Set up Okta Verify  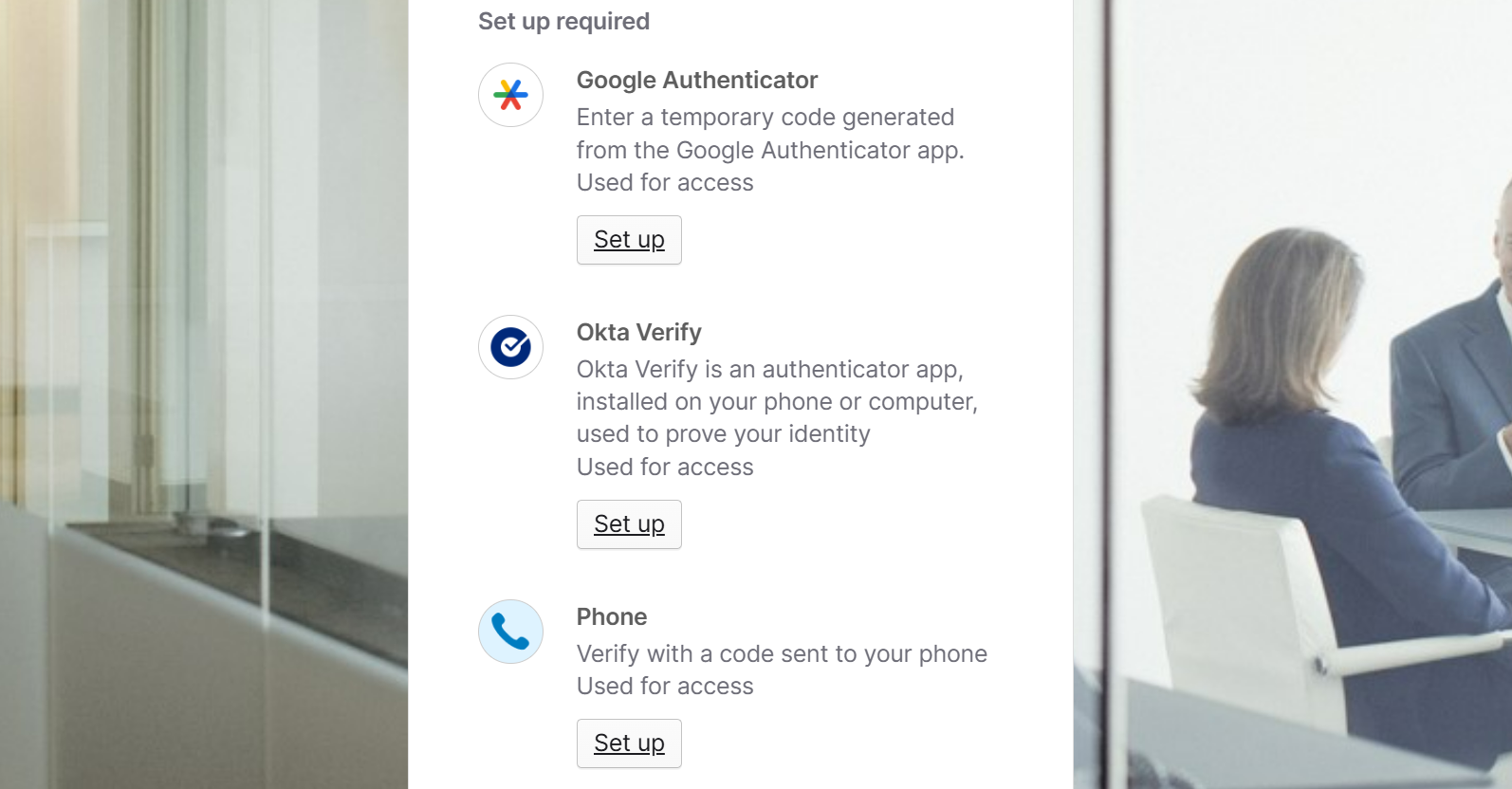click(x=629, y=524)
